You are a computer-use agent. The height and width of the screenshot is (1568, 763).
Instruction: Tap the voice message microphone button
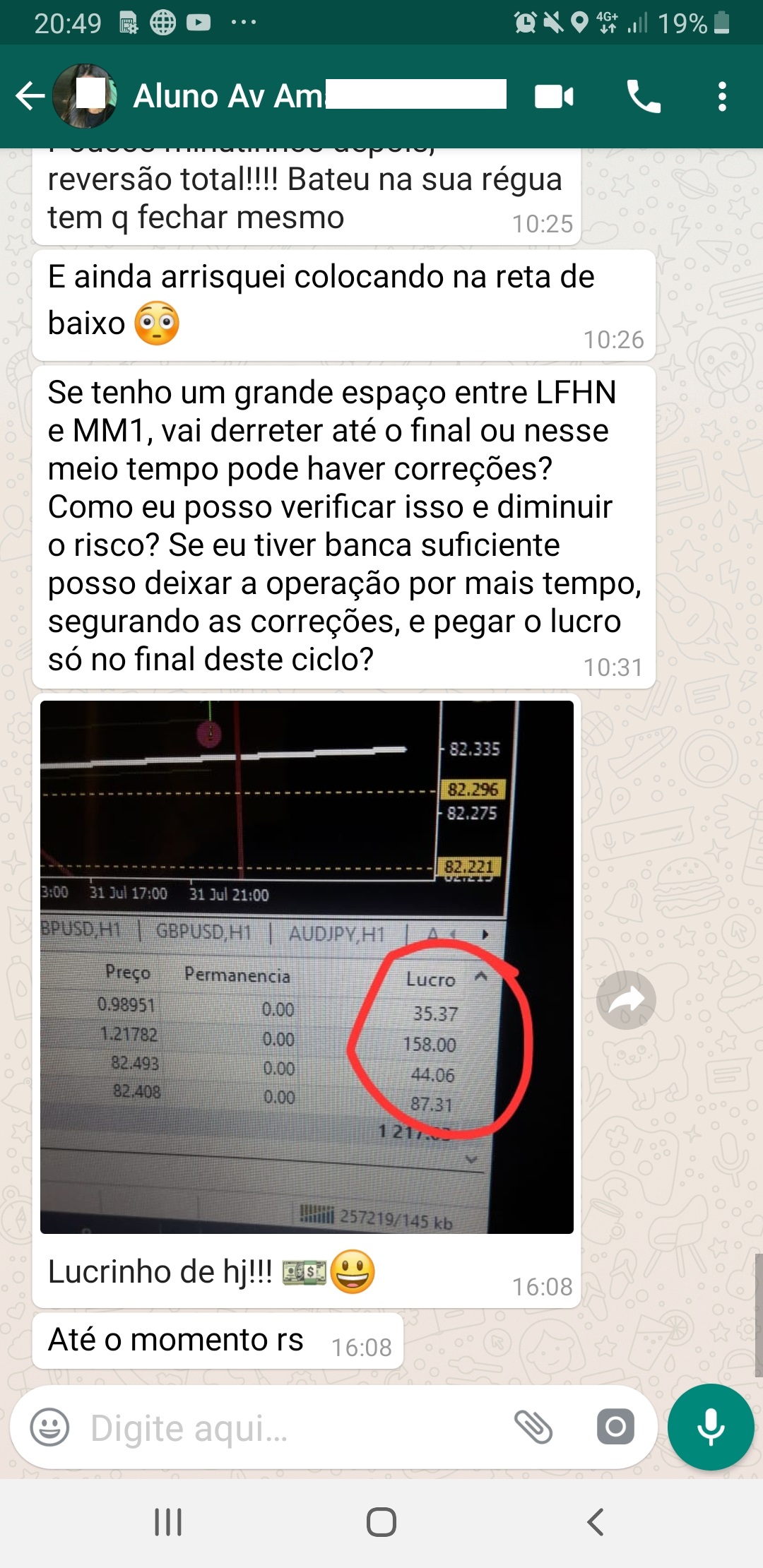pyautogui.click(x=711, y=1427)
